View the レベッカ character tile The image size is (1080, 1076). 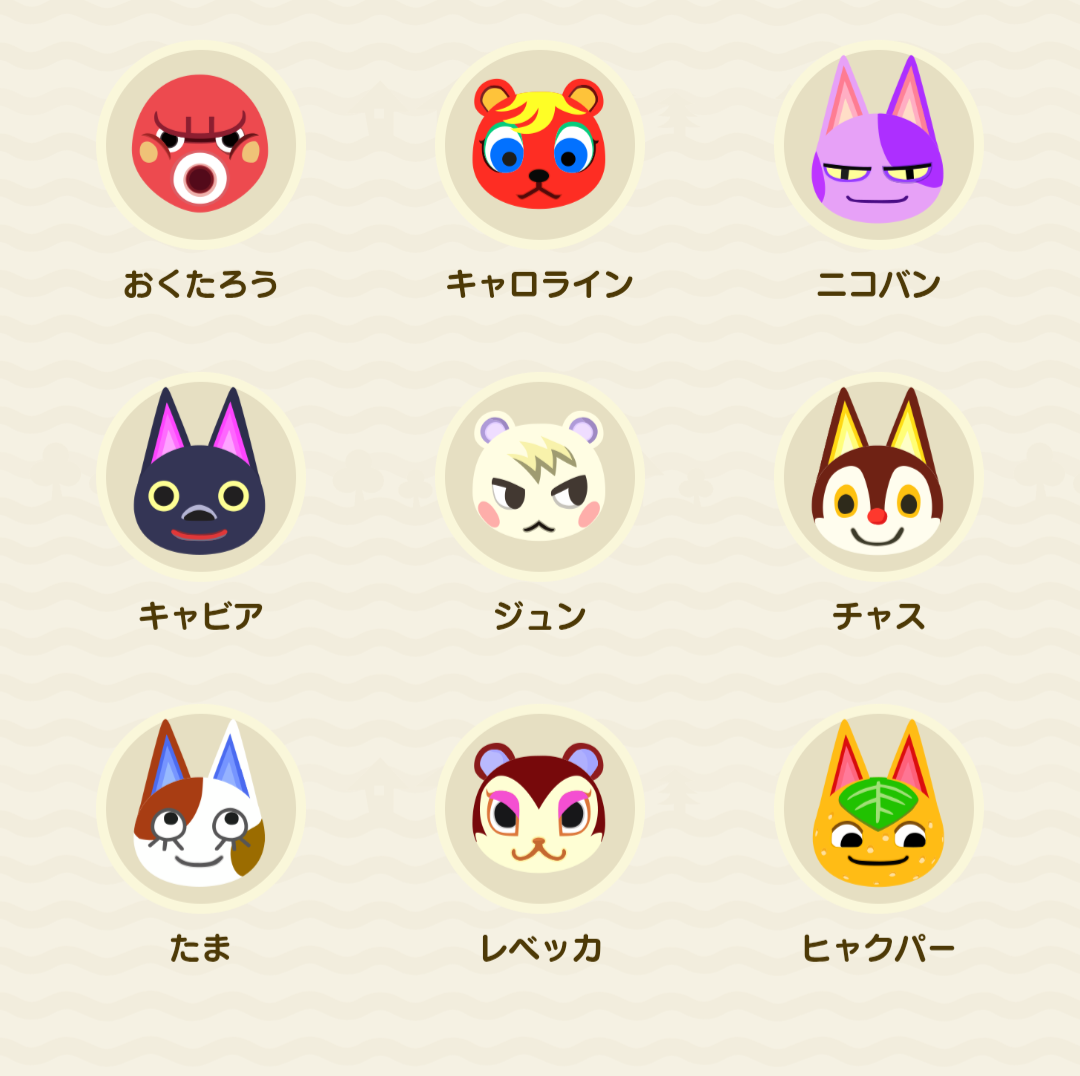point(539,809)
